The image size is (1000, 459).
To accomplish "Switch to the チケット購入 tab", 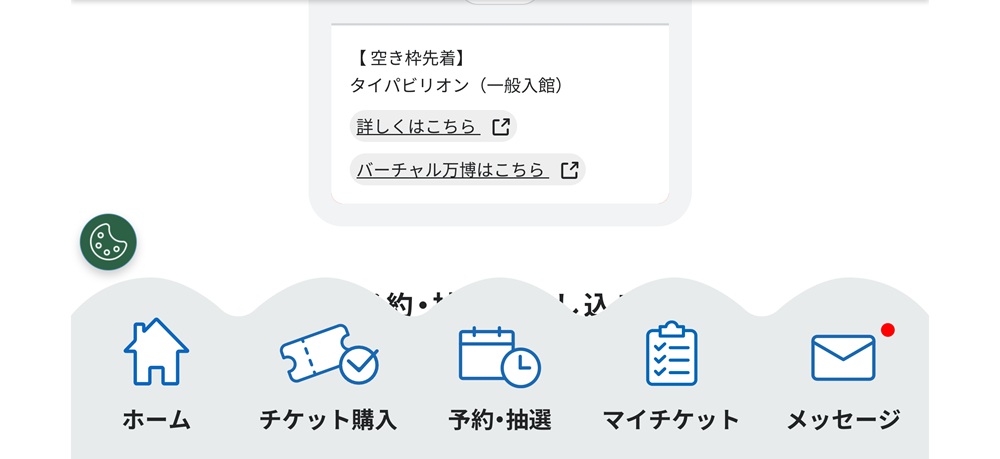I will 328,376.
